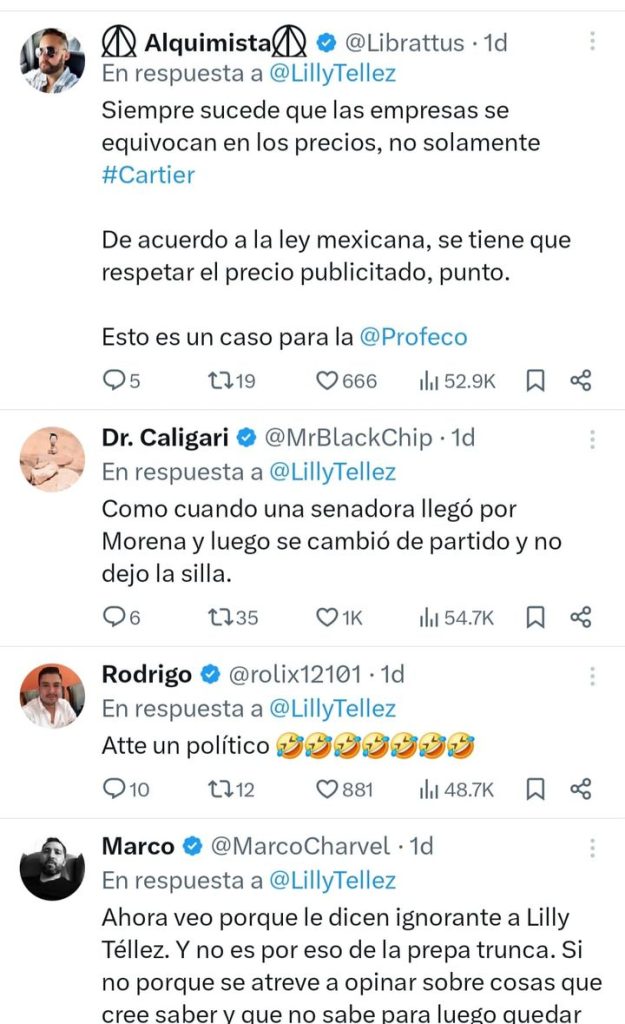Reply to Dr. Caligari's tweet
This screenshot has height=1024, width=625.
(x=114, y=618)
